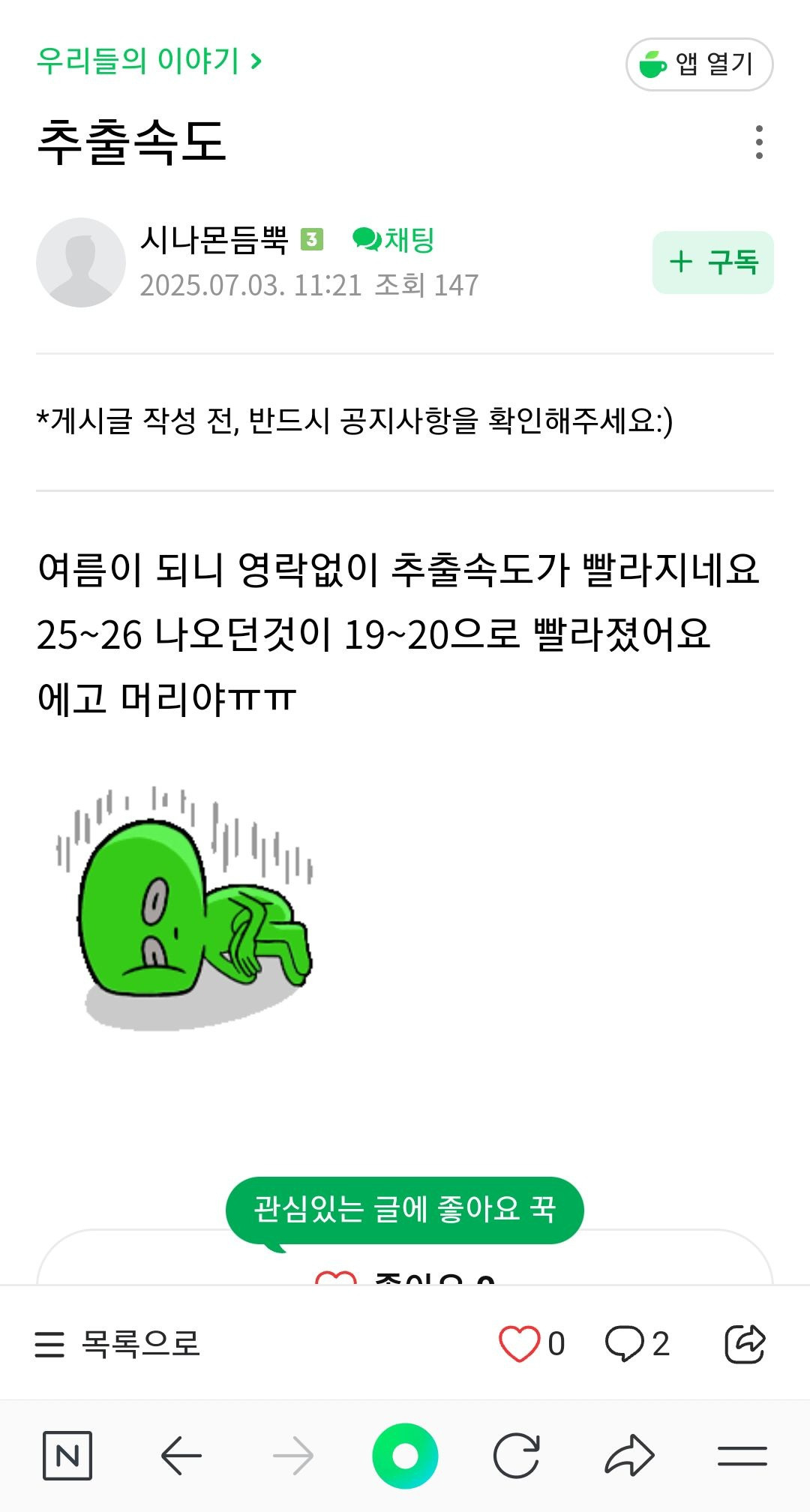Image resolution: width=810 pixels, height=1512 pixels.
Task: Open the comments bubble icon
Action: coord(625,1343)
